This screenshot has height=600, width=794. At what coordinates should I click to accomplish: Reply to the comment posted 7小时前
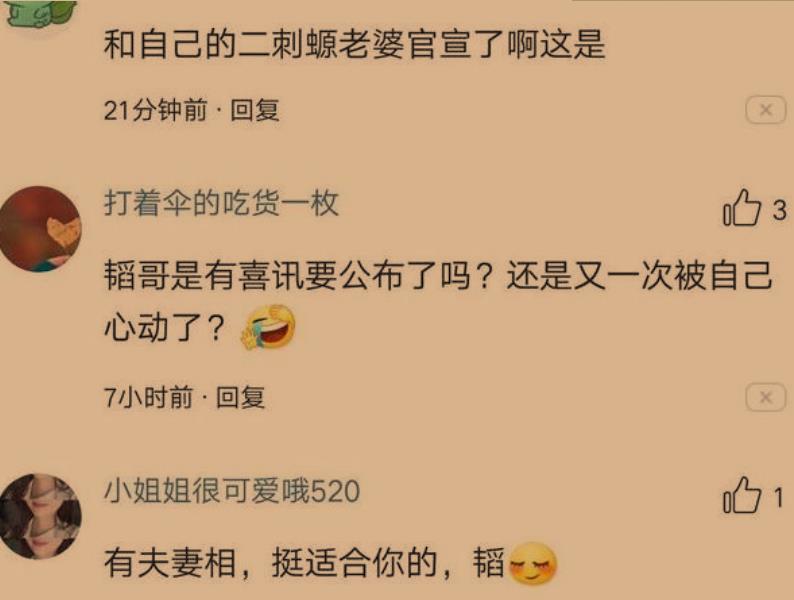(241, 398)
